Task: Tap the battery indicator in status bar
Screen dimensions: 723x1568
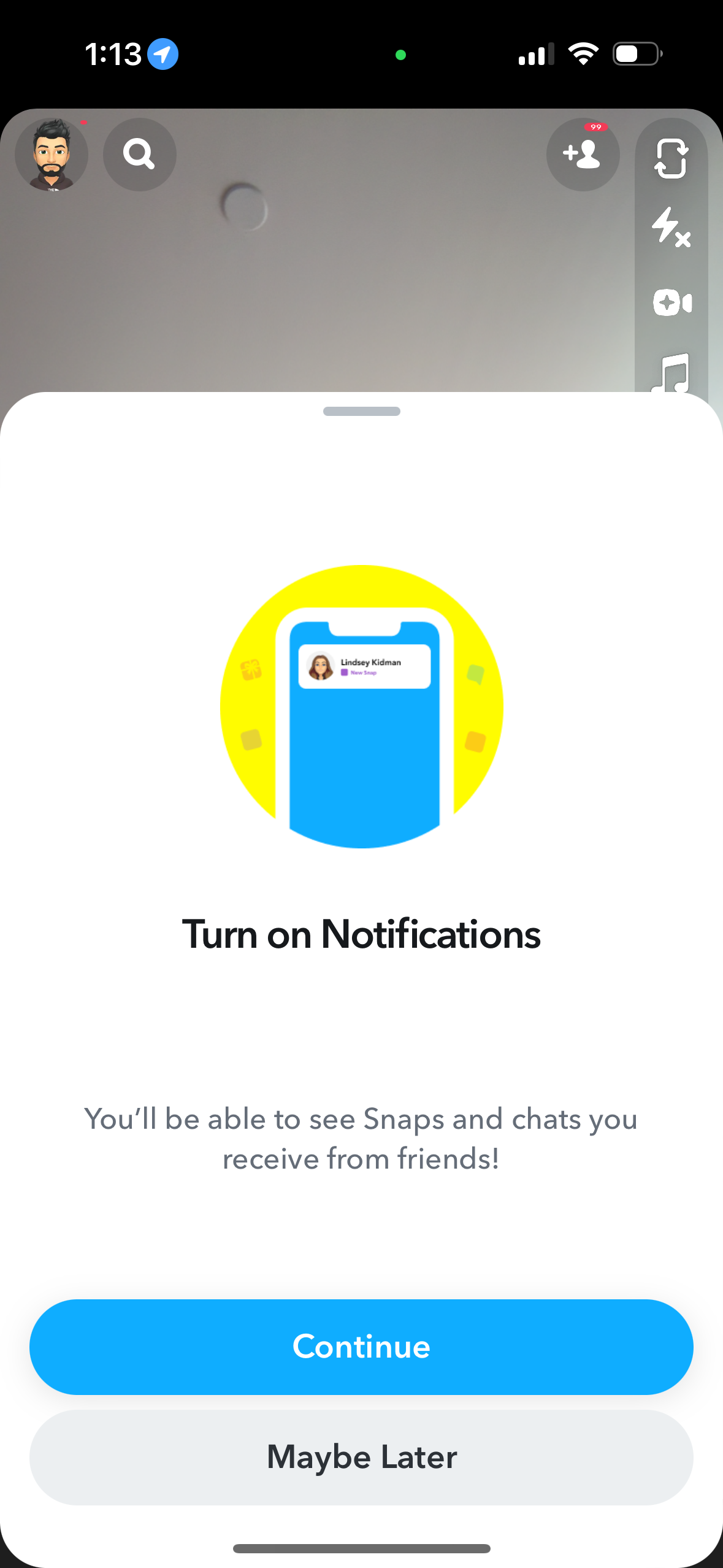Action: 636,54
